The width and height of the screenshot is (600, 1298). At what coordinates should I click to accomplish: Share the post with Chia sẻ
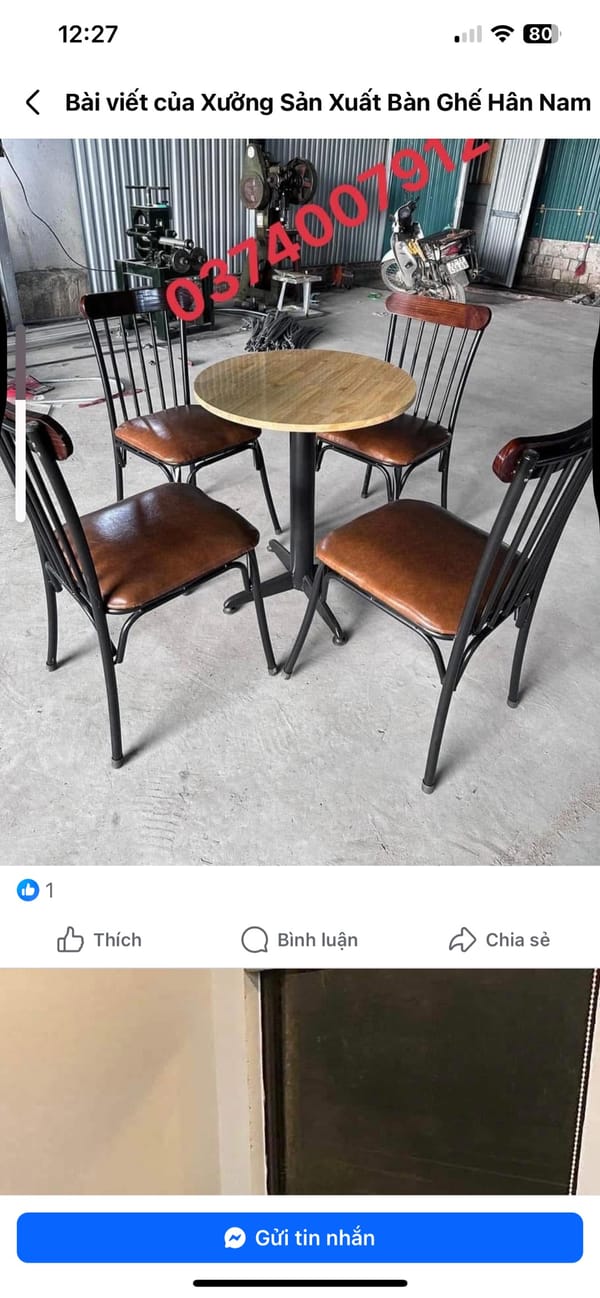point(499,940)
